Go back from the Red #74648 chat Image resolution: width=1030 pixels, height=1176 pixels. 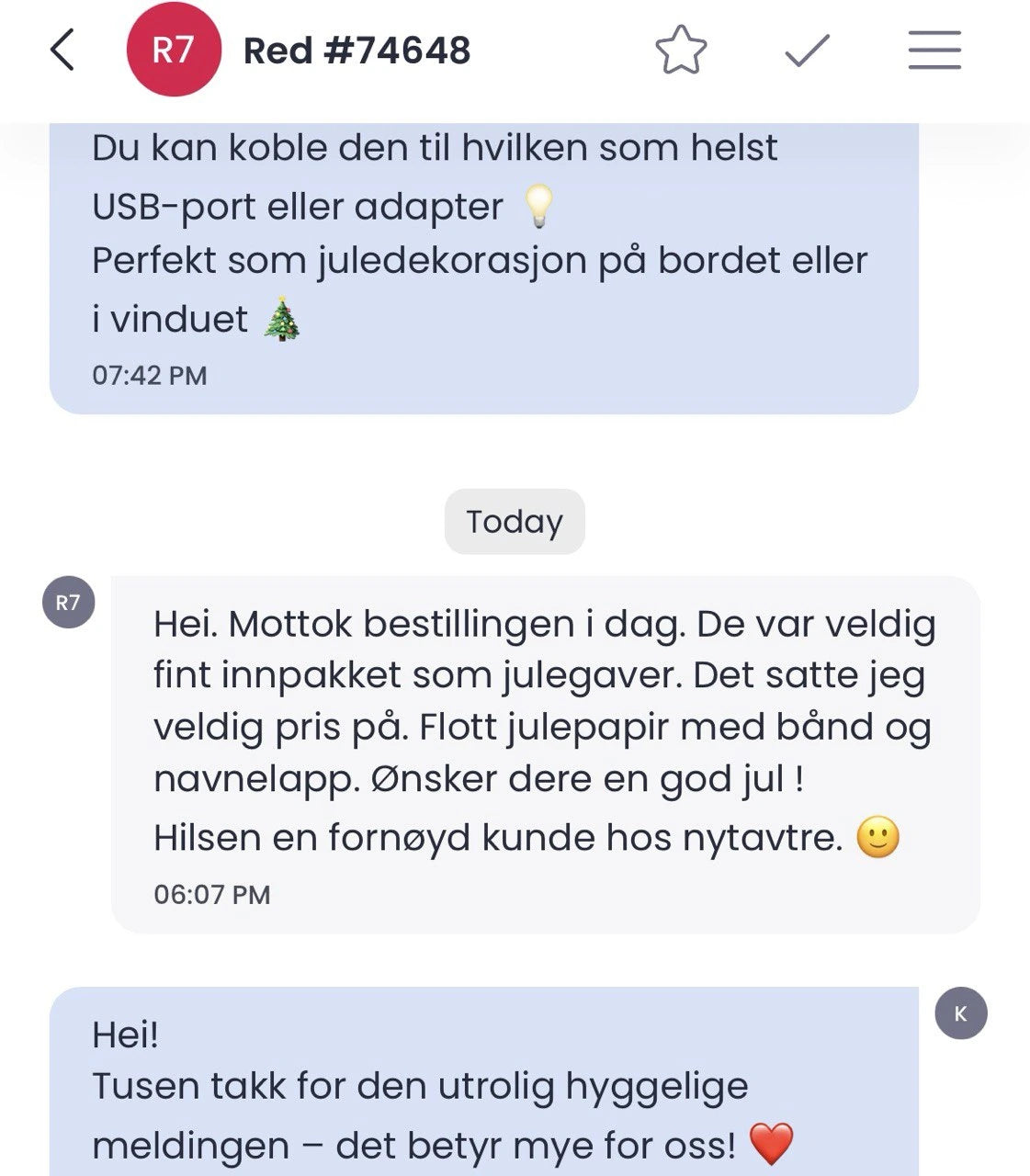[62, 50]
